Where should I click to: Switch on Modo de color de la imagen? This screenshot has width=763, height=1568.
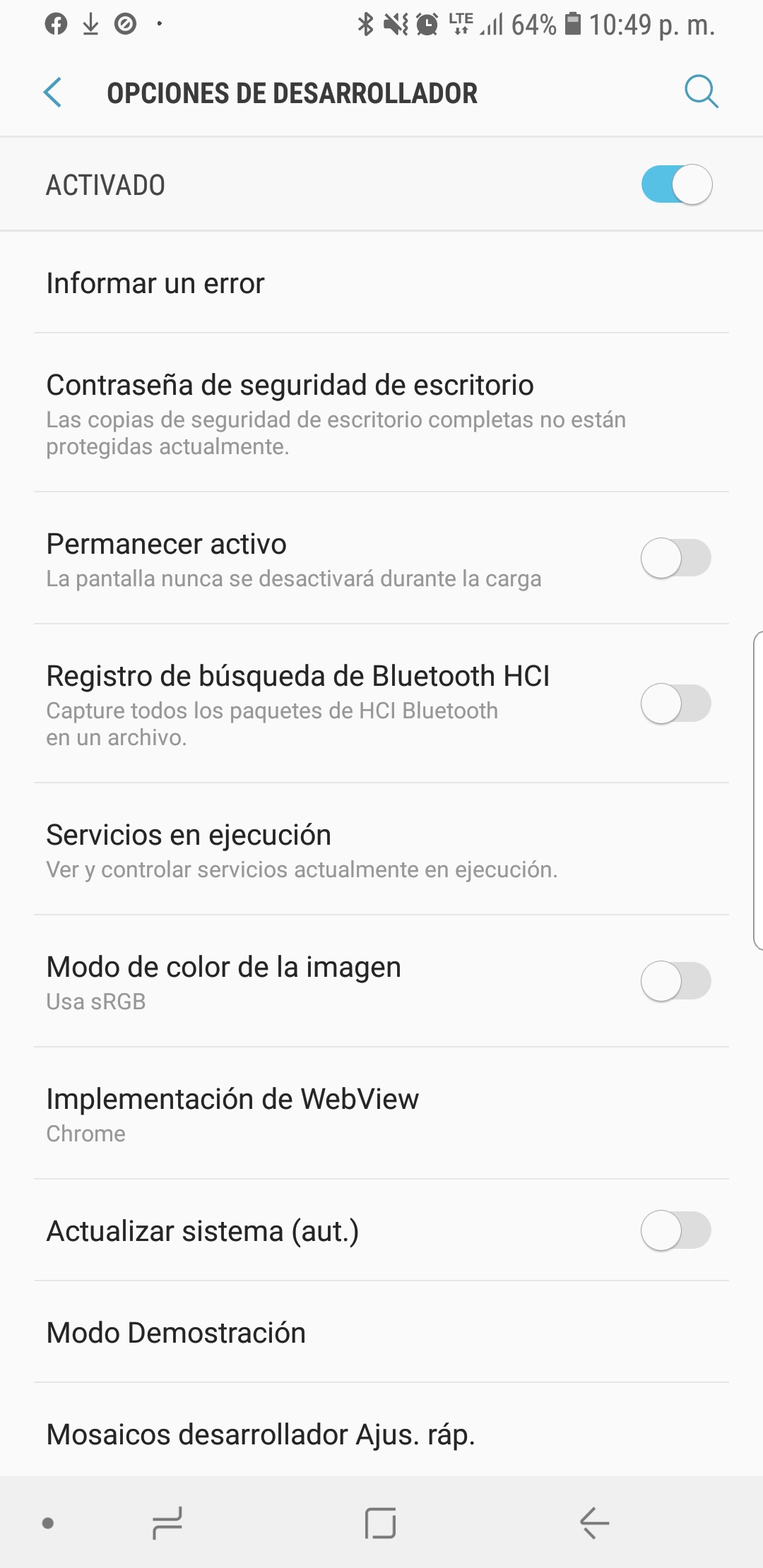tap(675, 981)
